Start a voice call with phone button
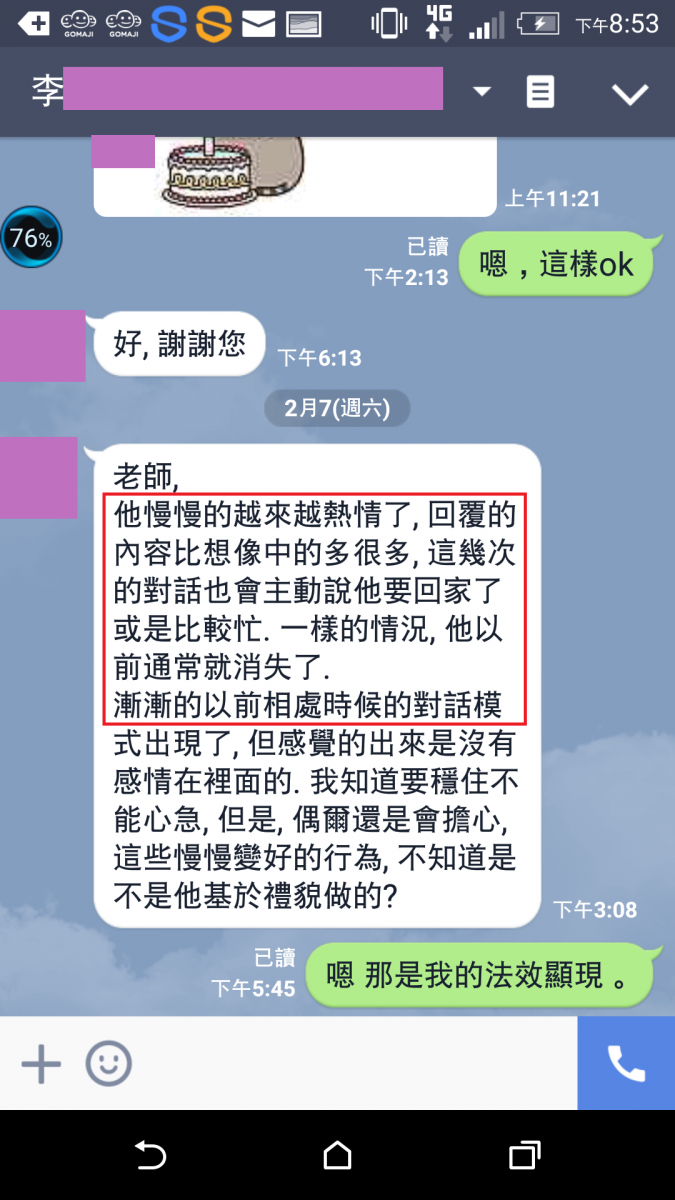The width and height of the screenshot is (675, 1200). tap(626, 1064)
